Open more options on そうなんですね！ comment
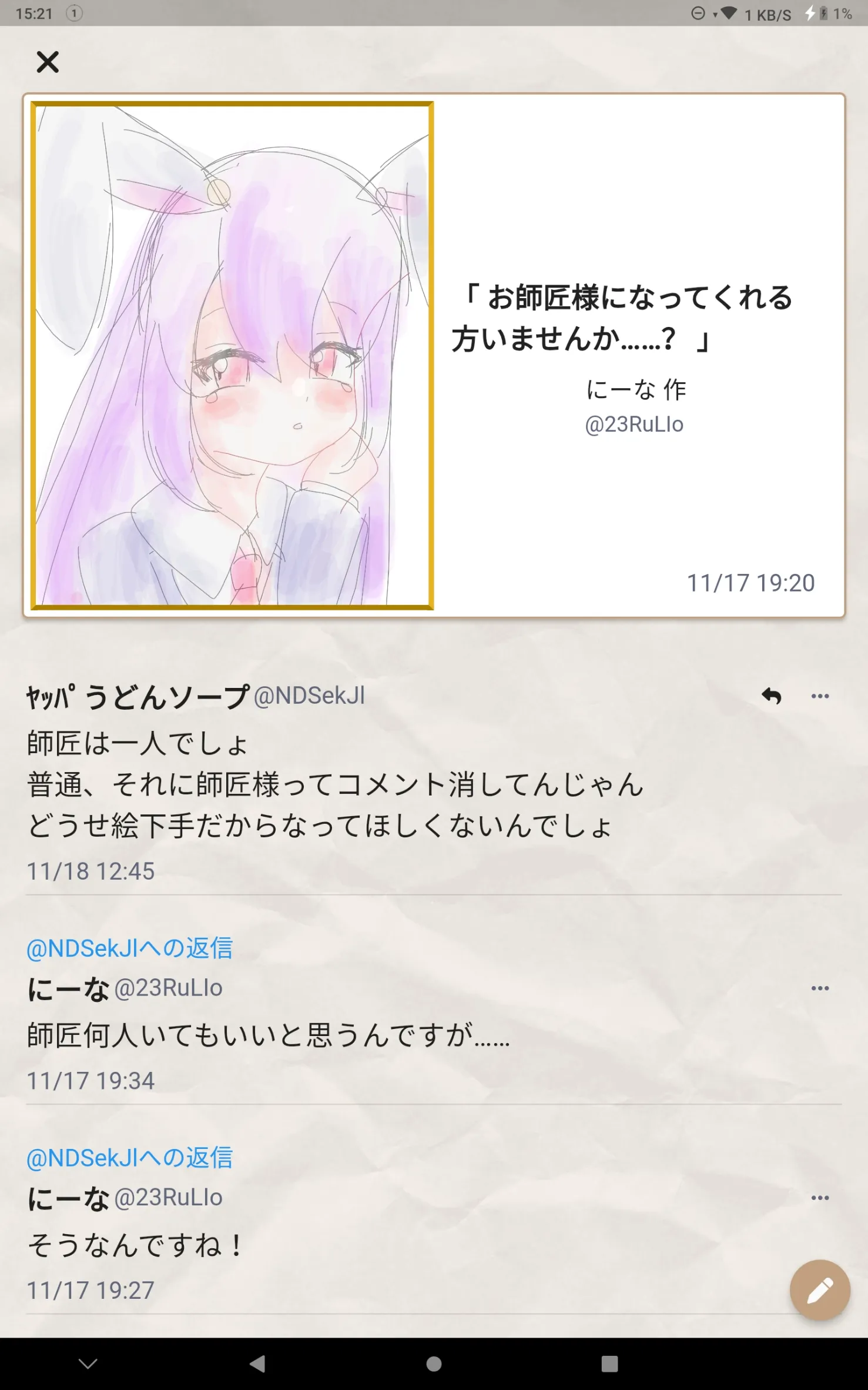The height and width of the screenshot is (1390, 868). 820,1198
